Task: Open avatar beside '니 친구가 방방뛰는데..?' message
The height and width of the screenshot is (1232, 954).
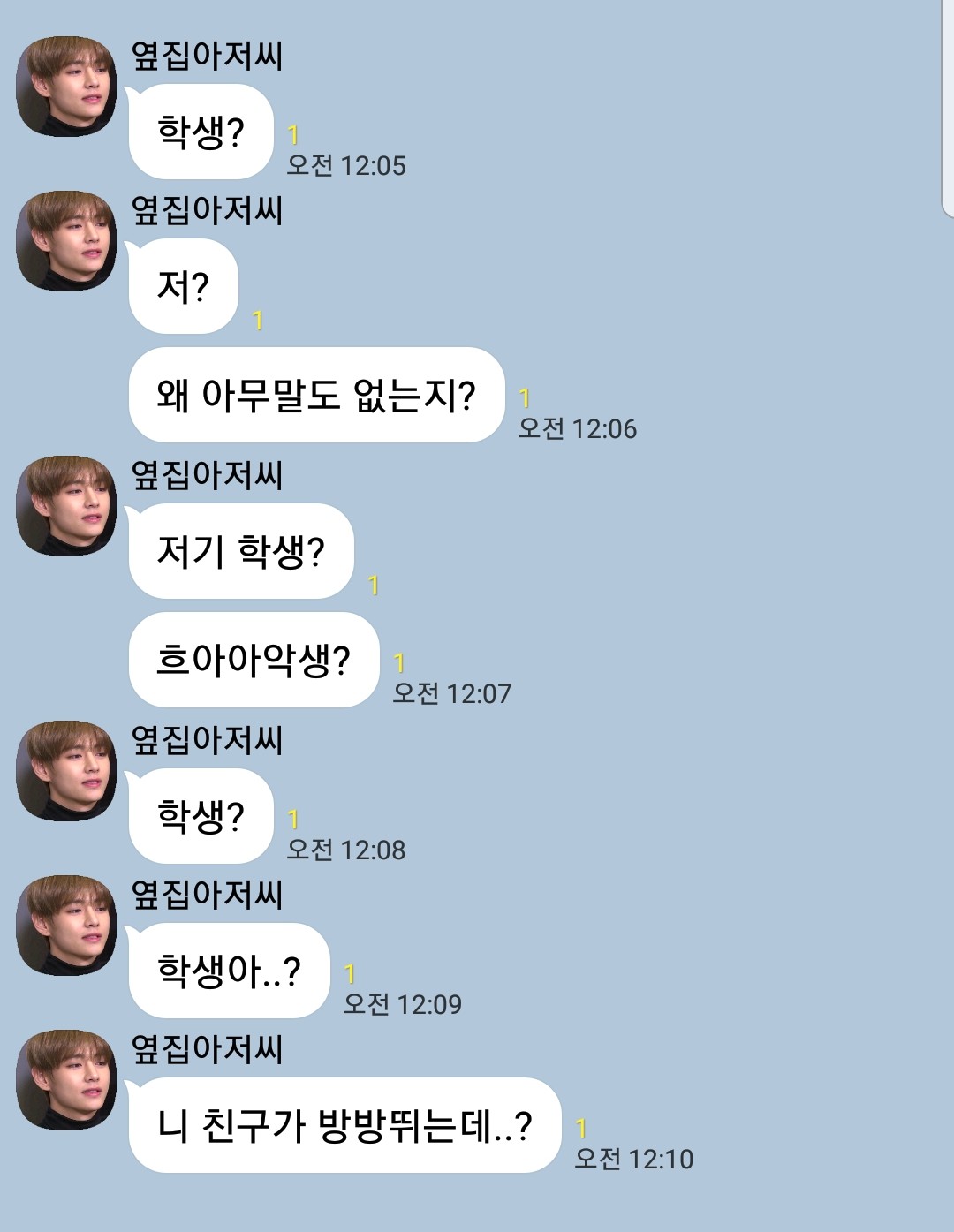Action: 66,1080
